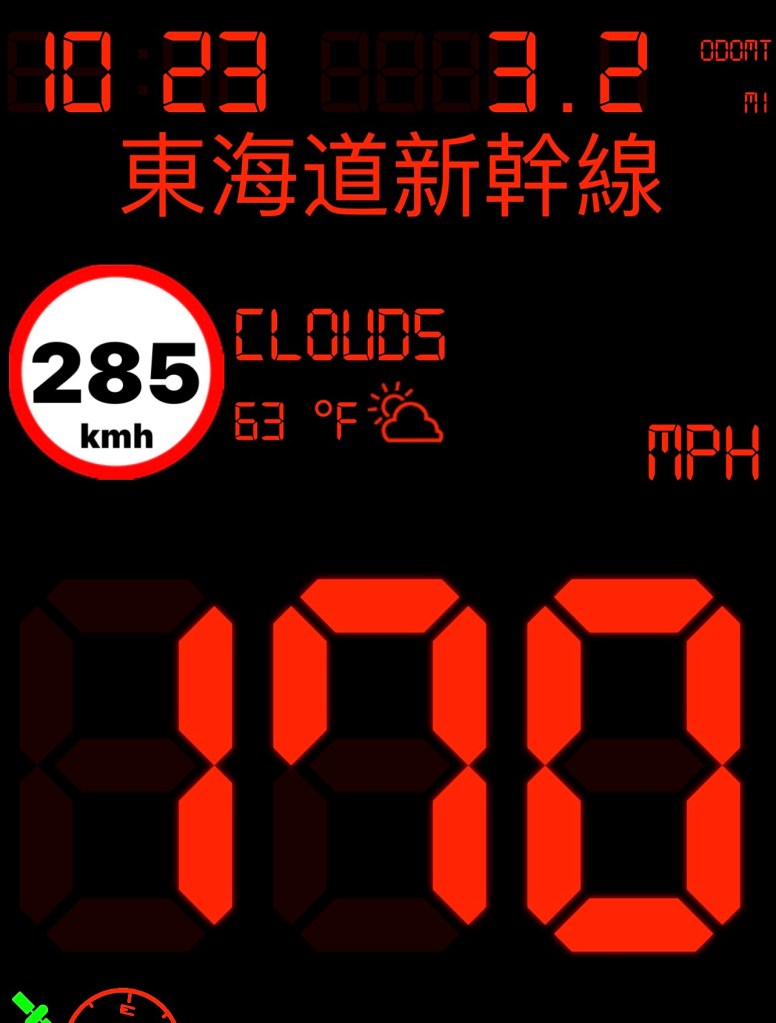
Task: Open the Clouds weather details
Action: click(x=340, y=335)
